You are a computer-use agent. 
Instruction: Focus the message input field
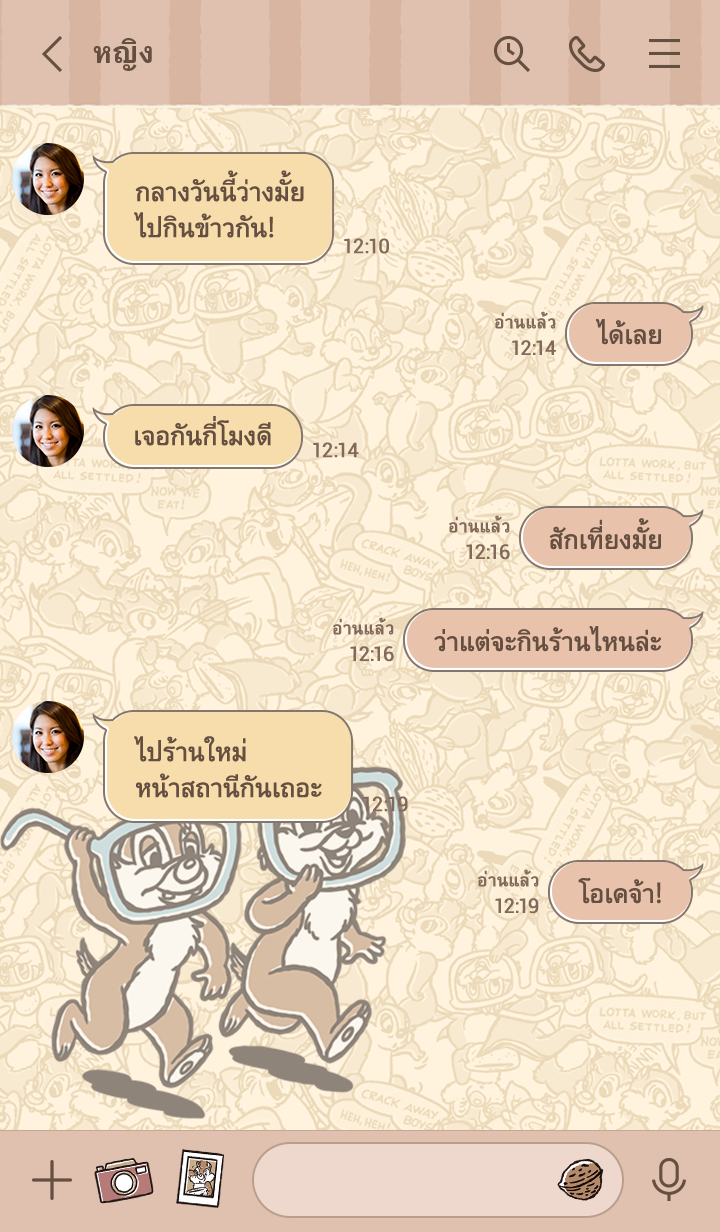click(x=400, y=1180)
